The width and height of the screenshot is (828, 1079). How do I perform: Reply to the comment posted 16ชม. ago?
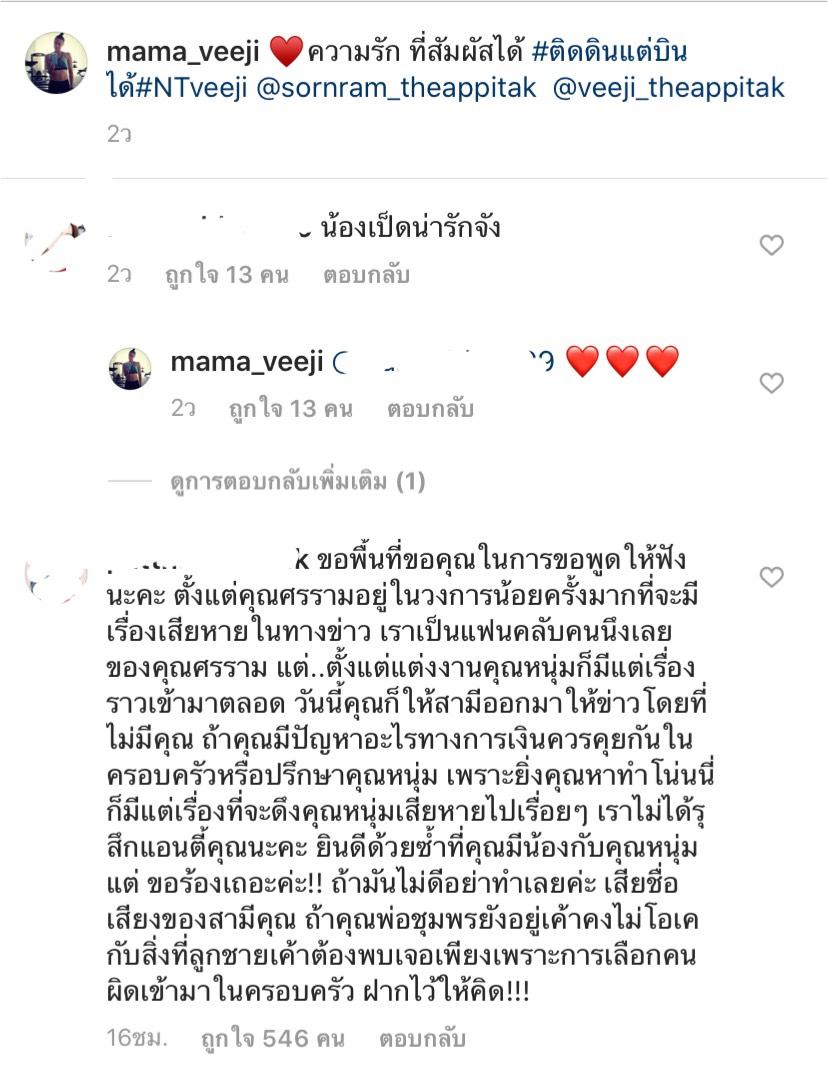tap(421, 1039)
